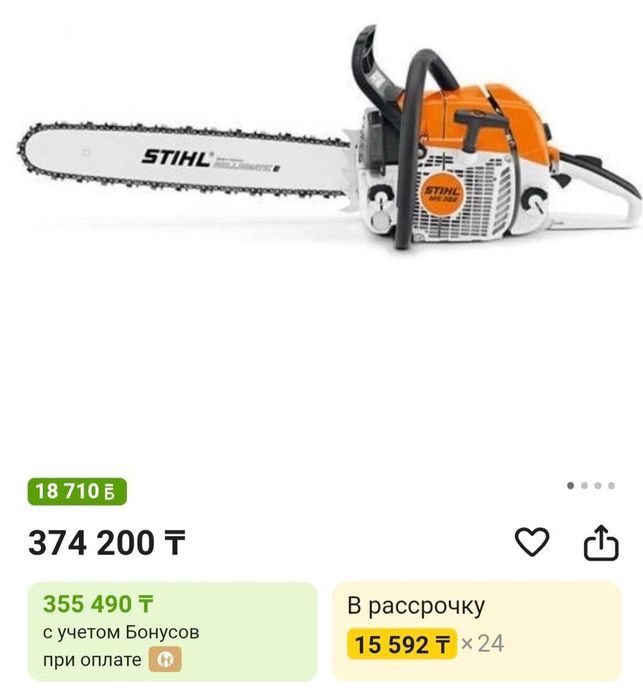Select the 355 490 ₸ bonus payment option
The image size is (643, 699).
(172, 632)
